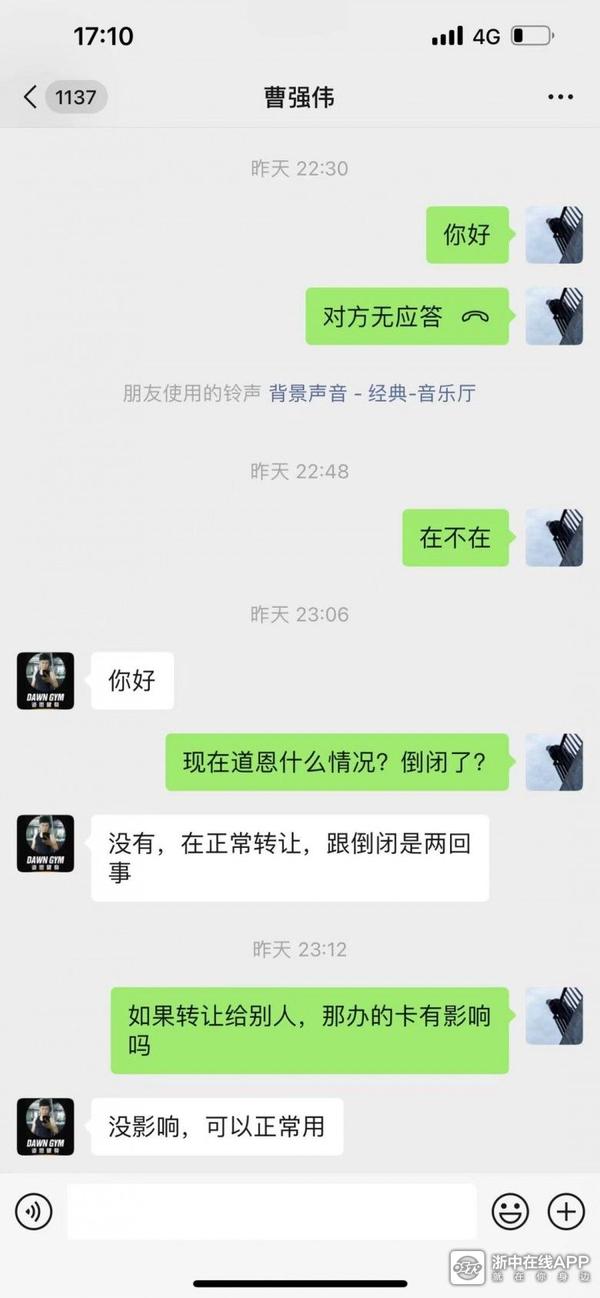Open the three-dot chat info menu
Image resolution: width=600 pixels, height=1298 pixels.
[560, 97]
